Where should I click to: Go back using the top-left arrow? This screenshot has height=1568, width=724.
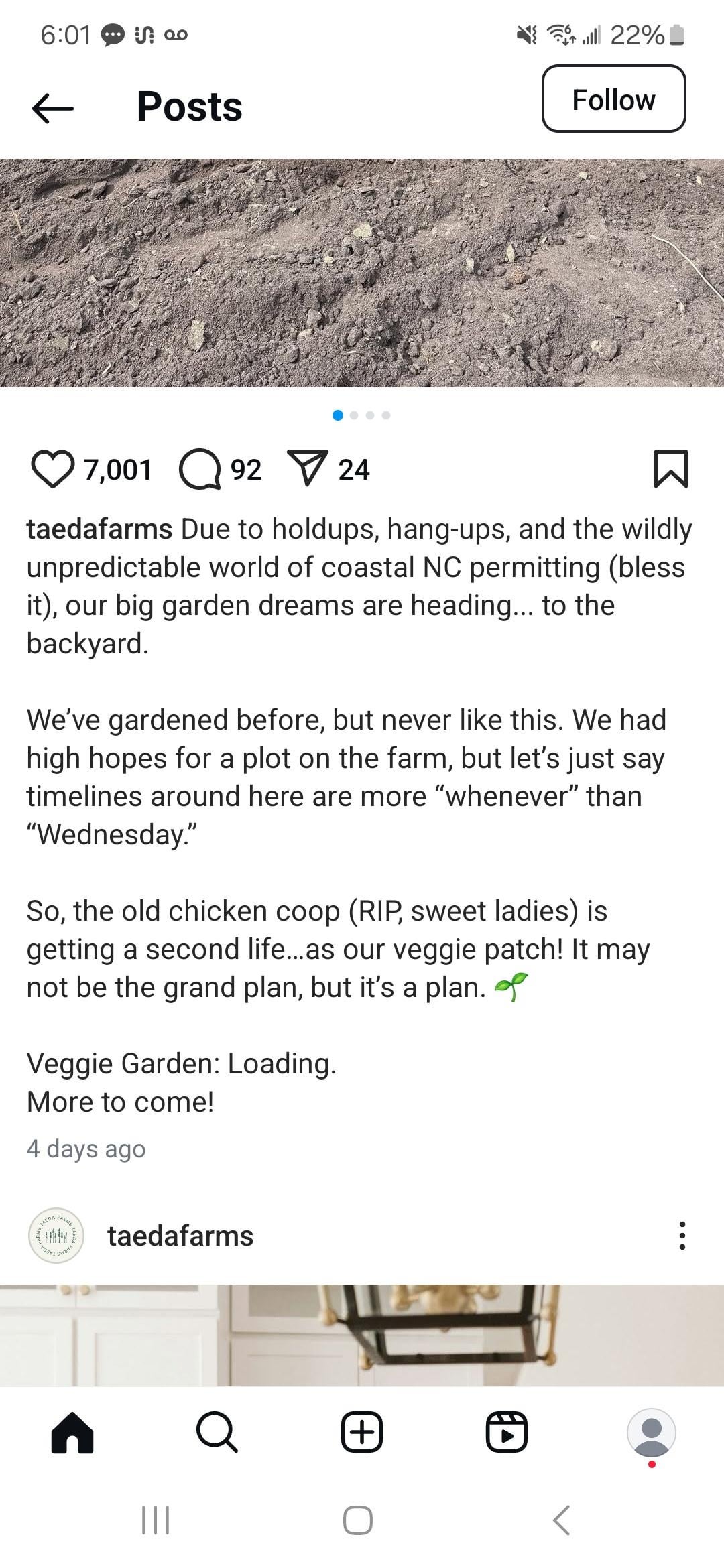[53, 107]
